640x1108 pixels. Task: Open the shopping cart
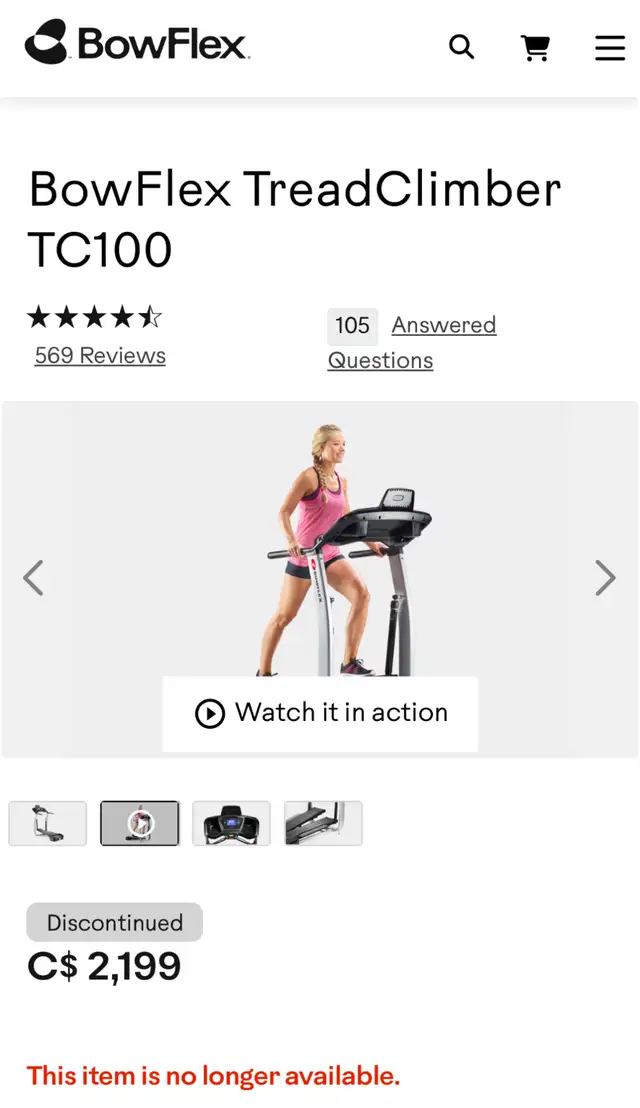(535, 48)
